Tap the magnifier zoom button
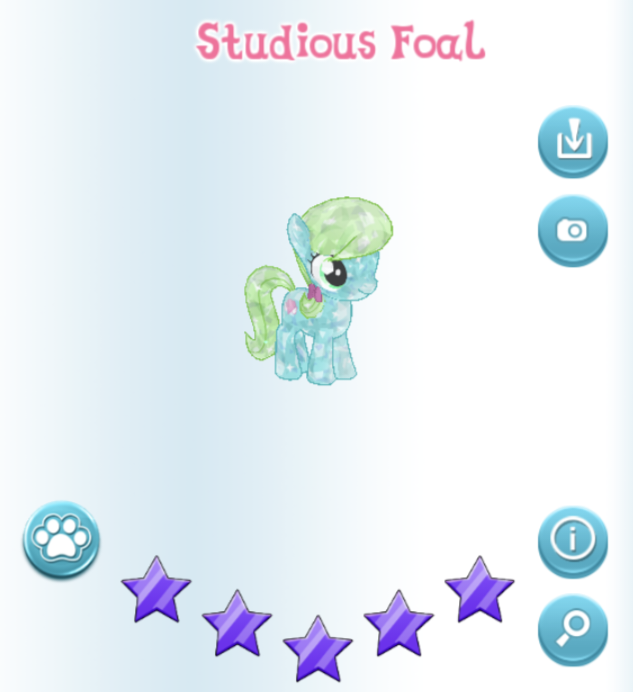633x692 pixels. pyautogui.click(x=573, y=629)
